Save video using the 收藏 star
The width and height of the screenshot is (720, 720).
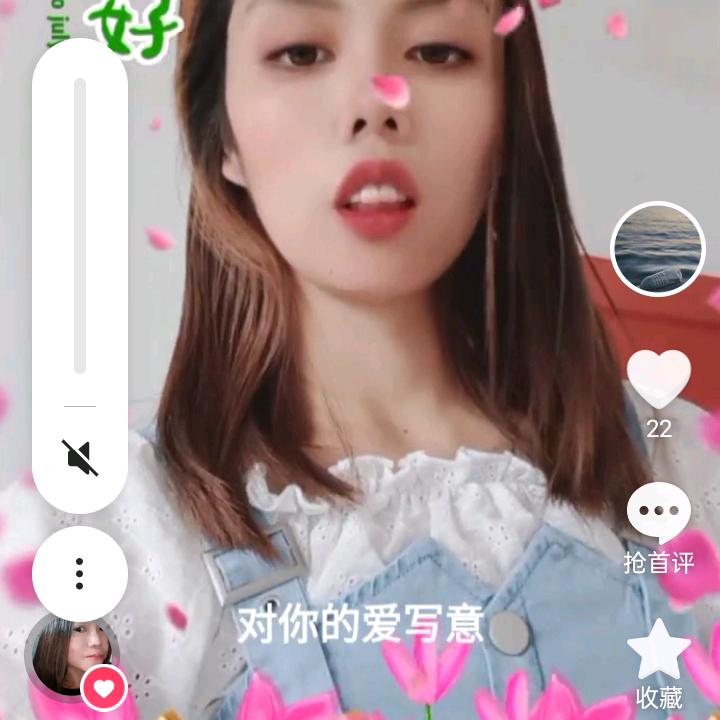[x=659, y=650]
